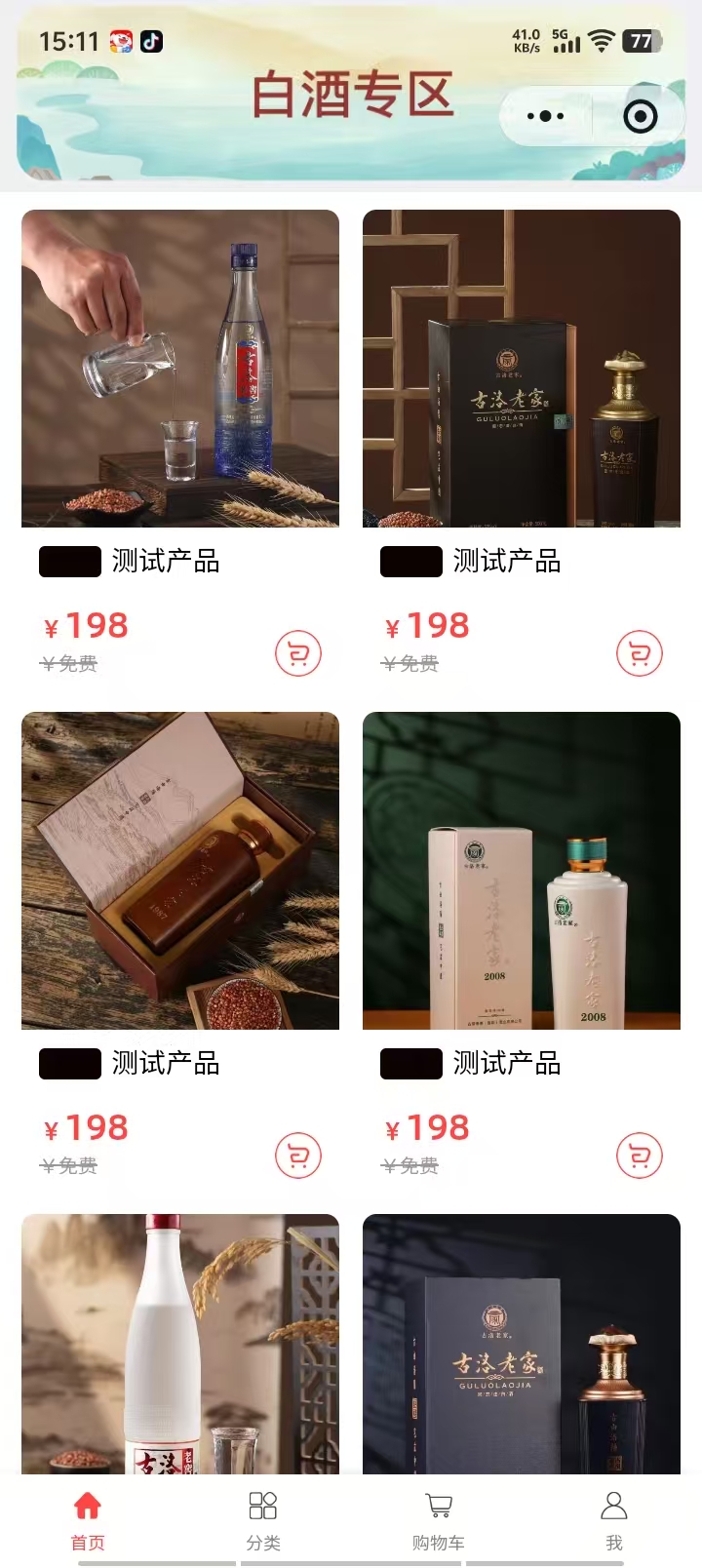Add the black gift box product to cart

point(640,653)
